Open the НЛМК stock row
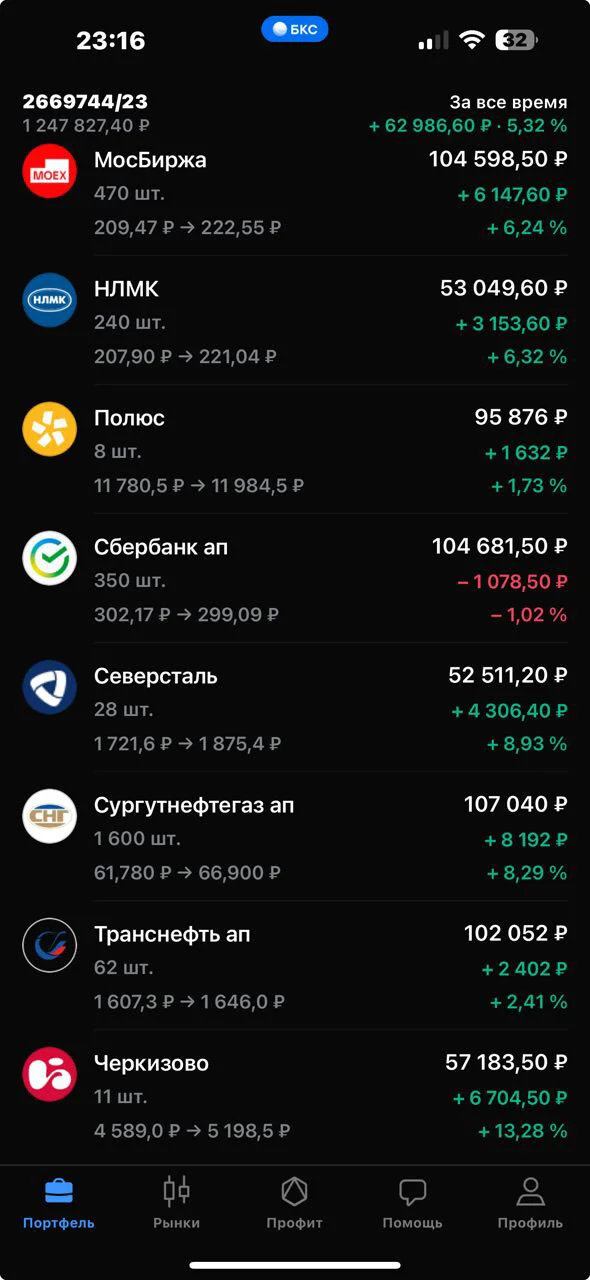 [295, 321]
